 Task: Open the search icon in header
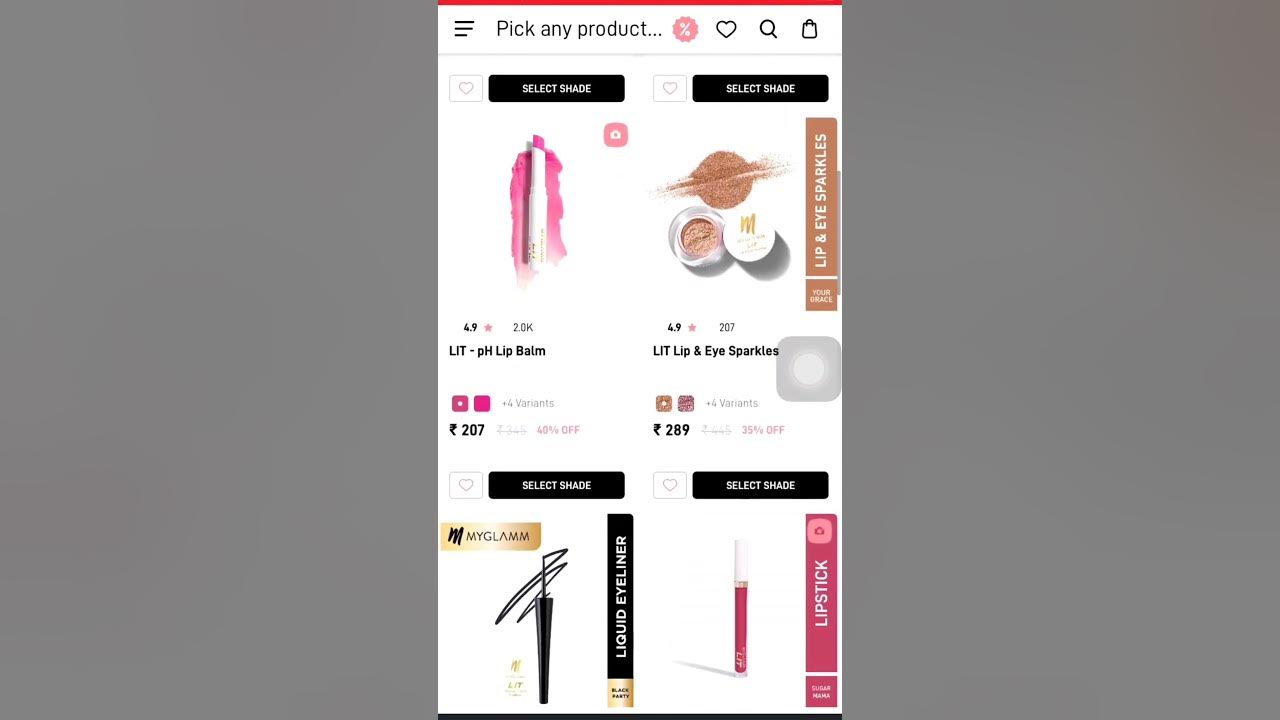768,29
